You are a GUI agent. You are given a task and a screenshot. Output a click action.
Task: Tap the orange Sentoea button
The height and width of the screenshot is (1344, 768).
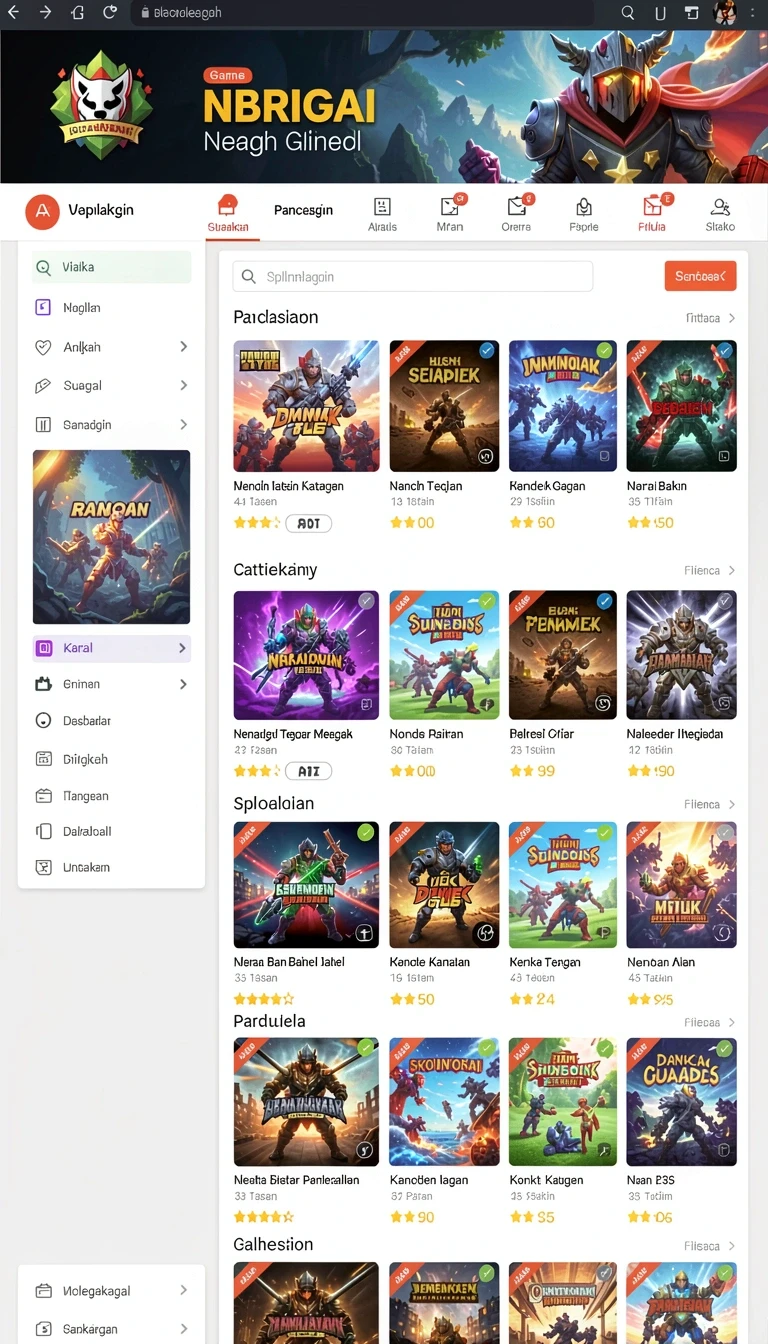click(x=700, y=276)
